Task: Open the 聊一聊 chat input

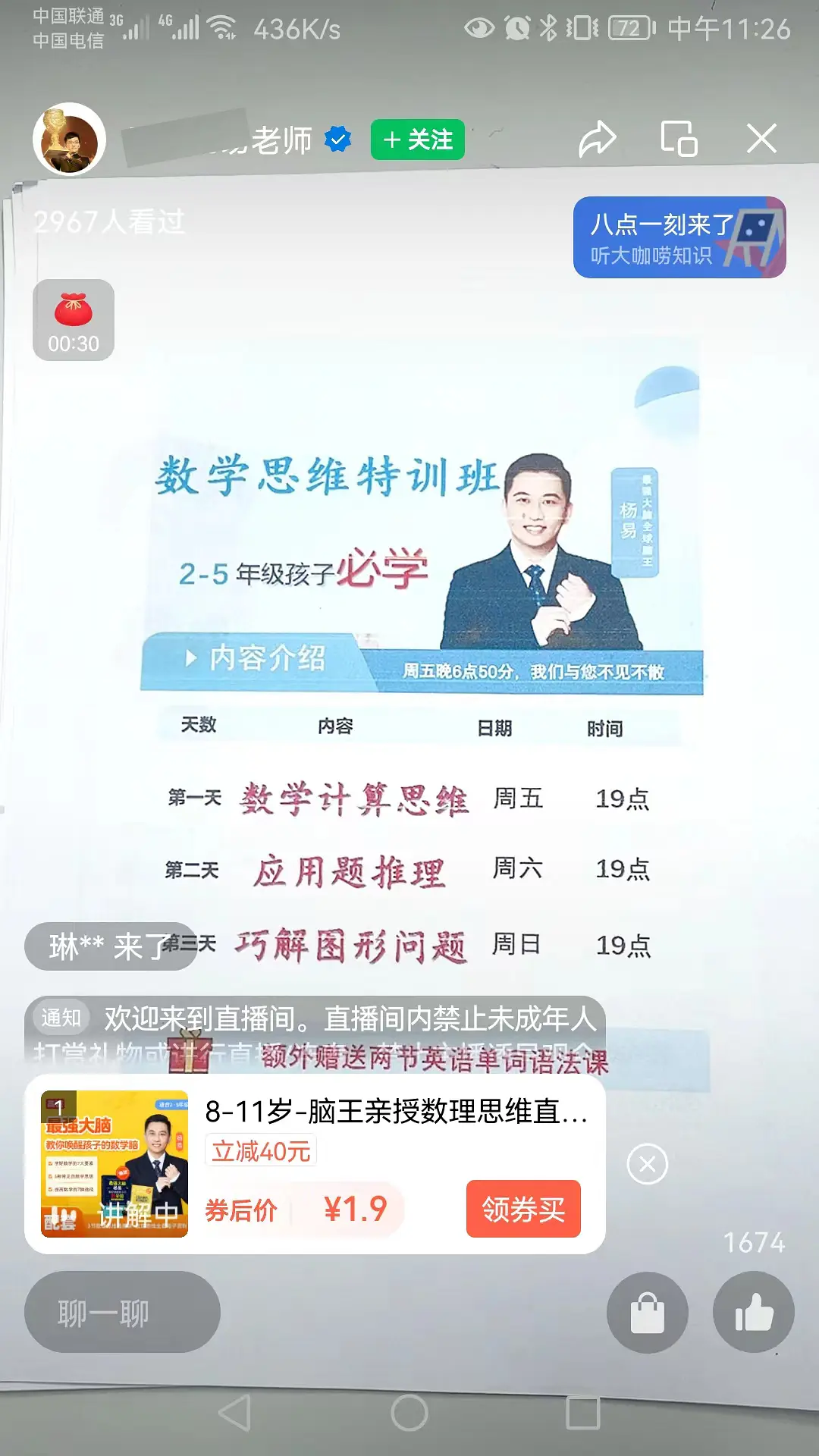Action: (122, 1312)
